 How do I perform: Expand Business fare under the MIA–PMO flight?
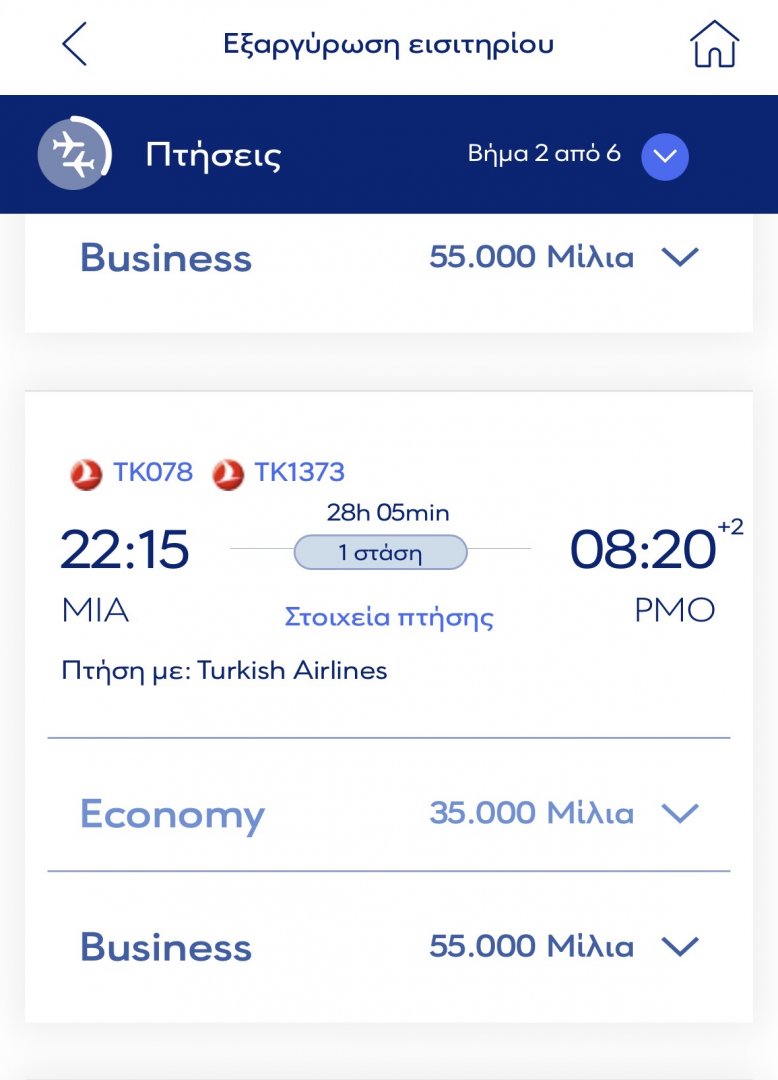coord(680,946)
